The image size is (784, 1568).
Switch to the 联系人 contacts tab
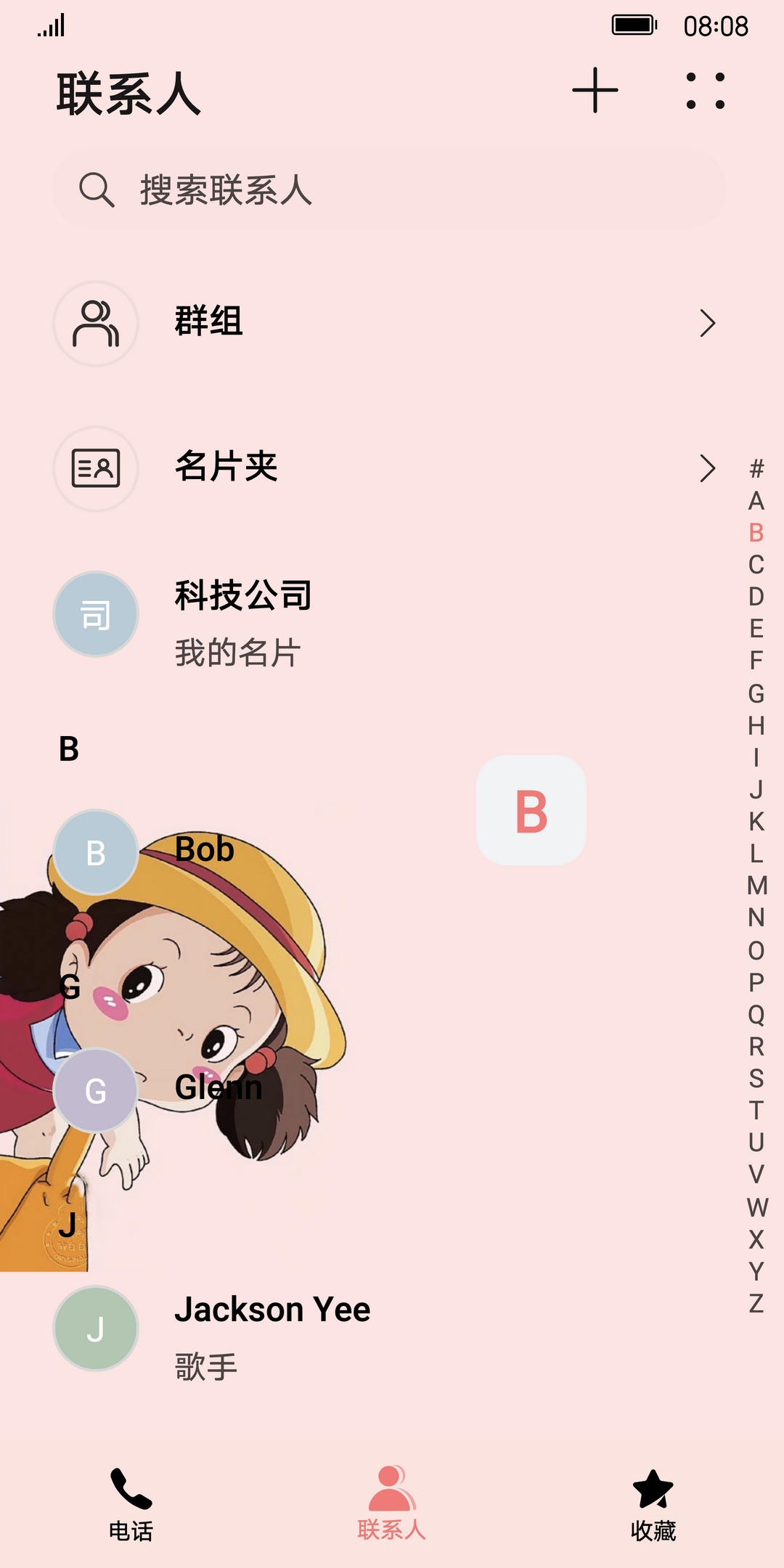[391, 1504]
